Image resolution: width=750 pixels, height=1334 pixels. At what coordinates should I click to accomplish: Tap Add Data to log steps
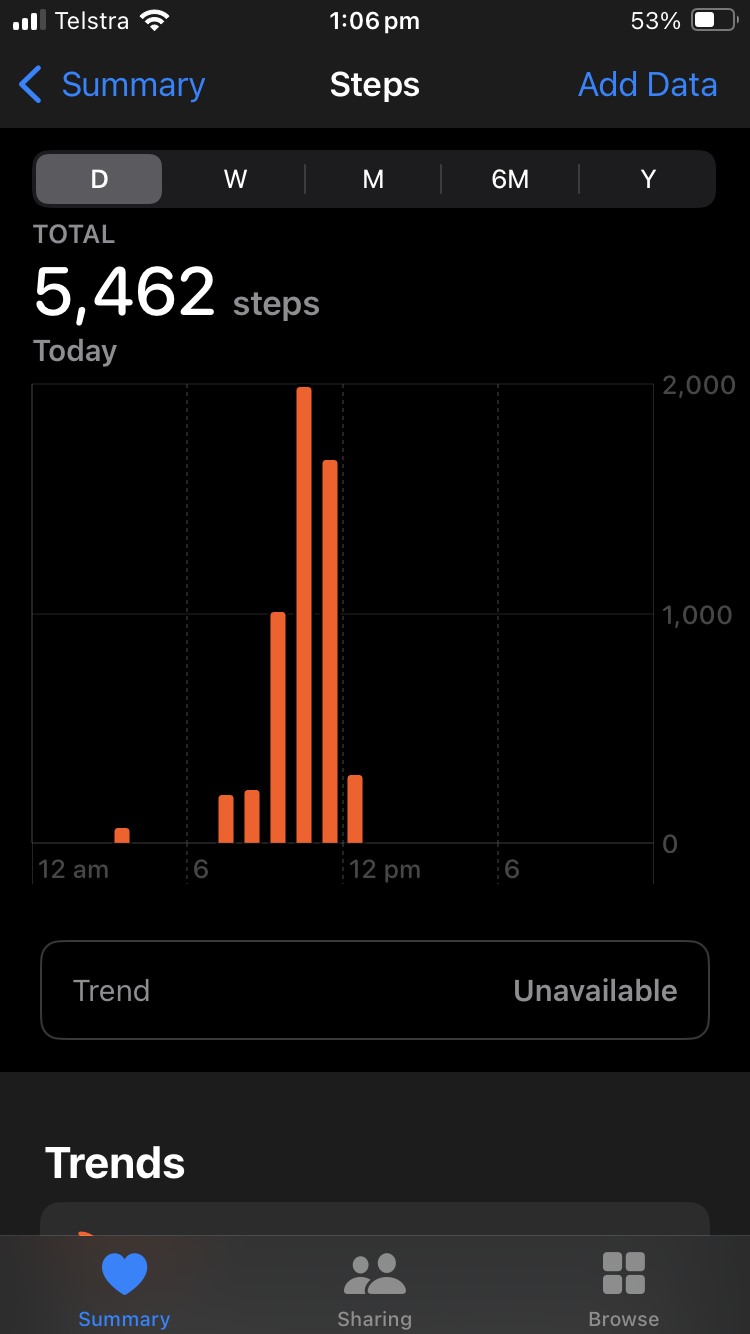647,85
